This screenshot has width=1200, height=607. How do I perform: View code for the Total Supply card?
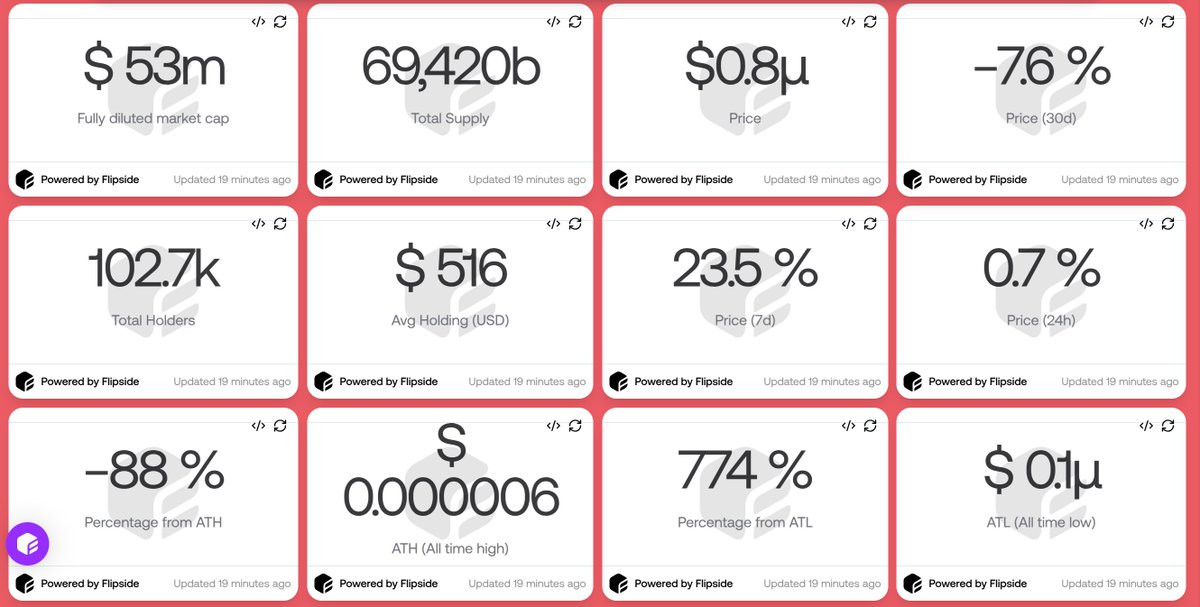coord(553,22)
